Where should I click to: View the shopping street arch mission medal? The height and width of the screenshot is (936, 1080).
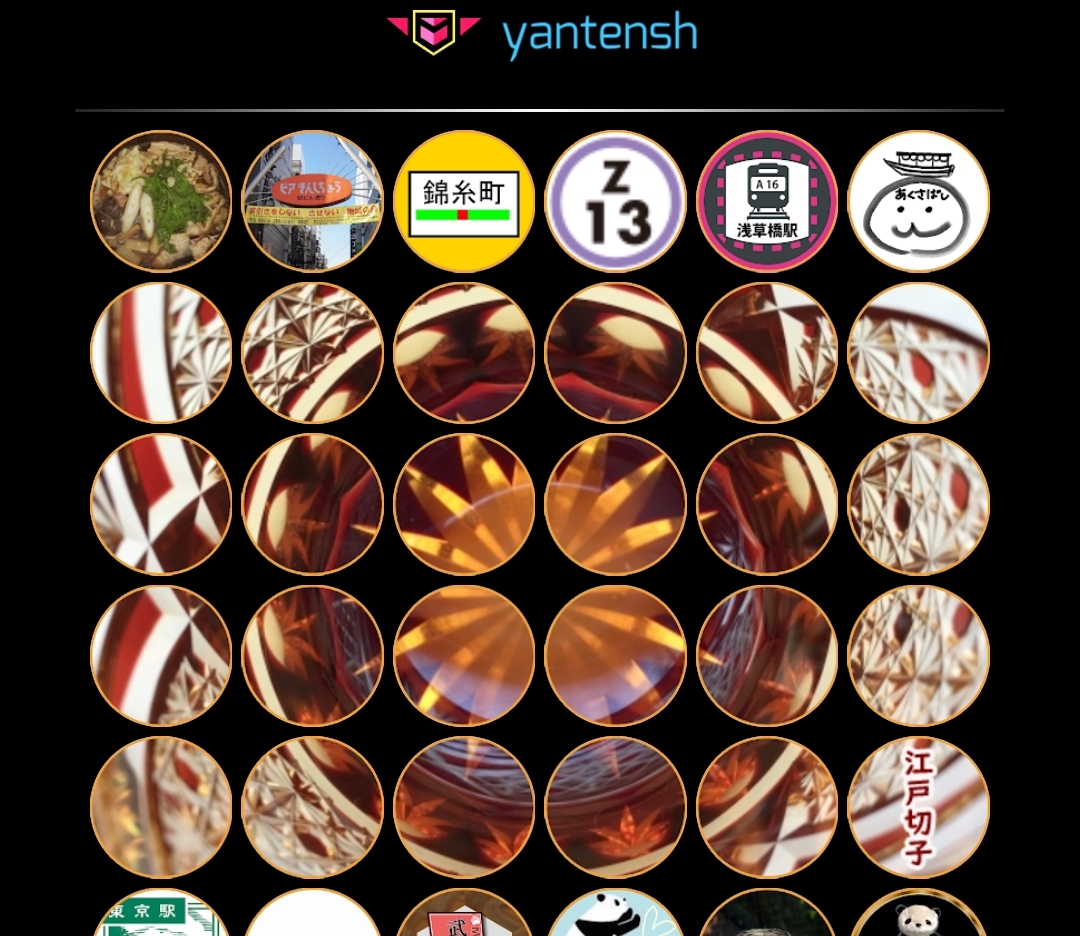coord(312,201)
